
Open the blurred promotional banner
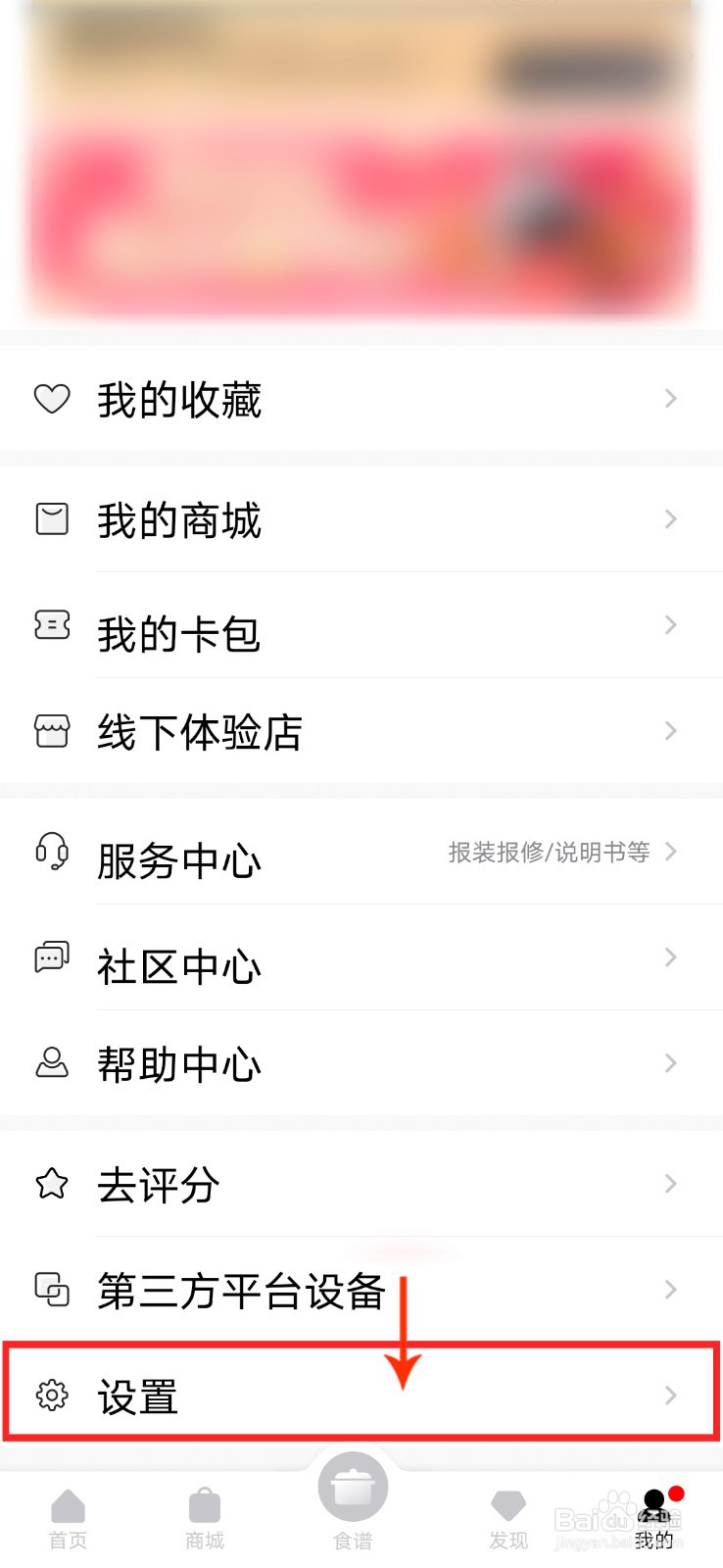click(361, 157)
